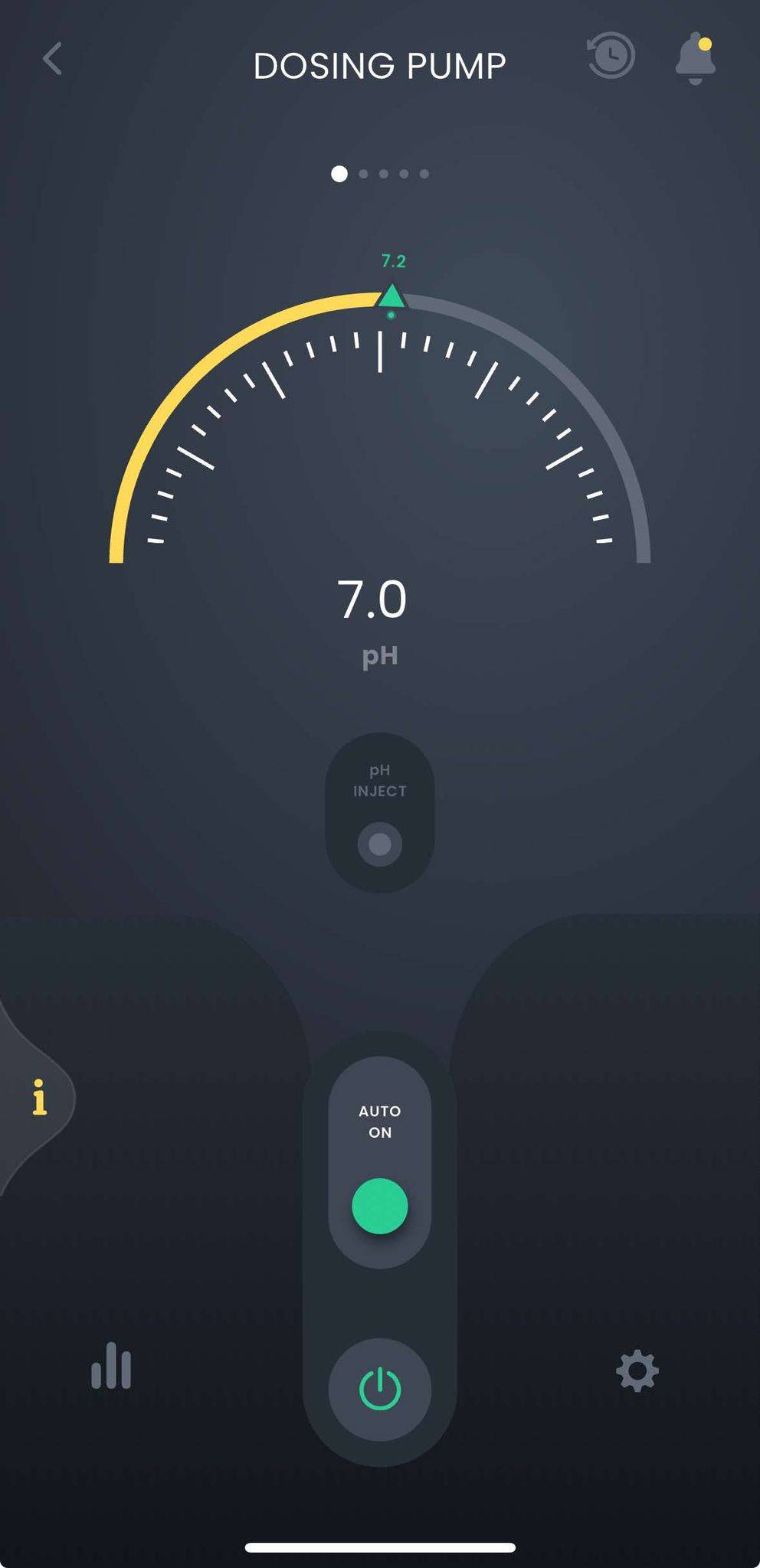Open the history clock icon
The height and width of the screenshot is (1568, 760).
tap(611, 56)
